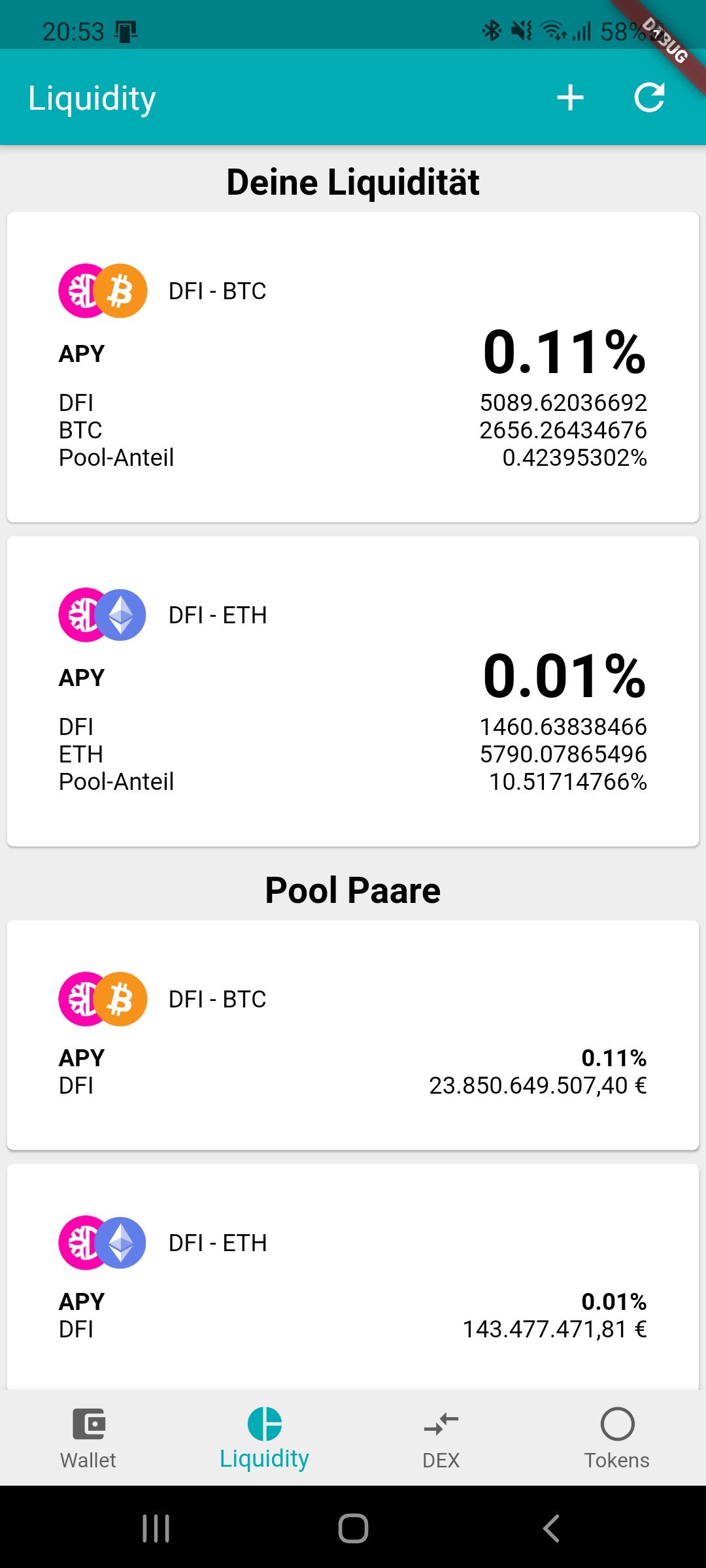Go to the home screen
This screenshot has height=1568, width=706.
coord(353,1528)
